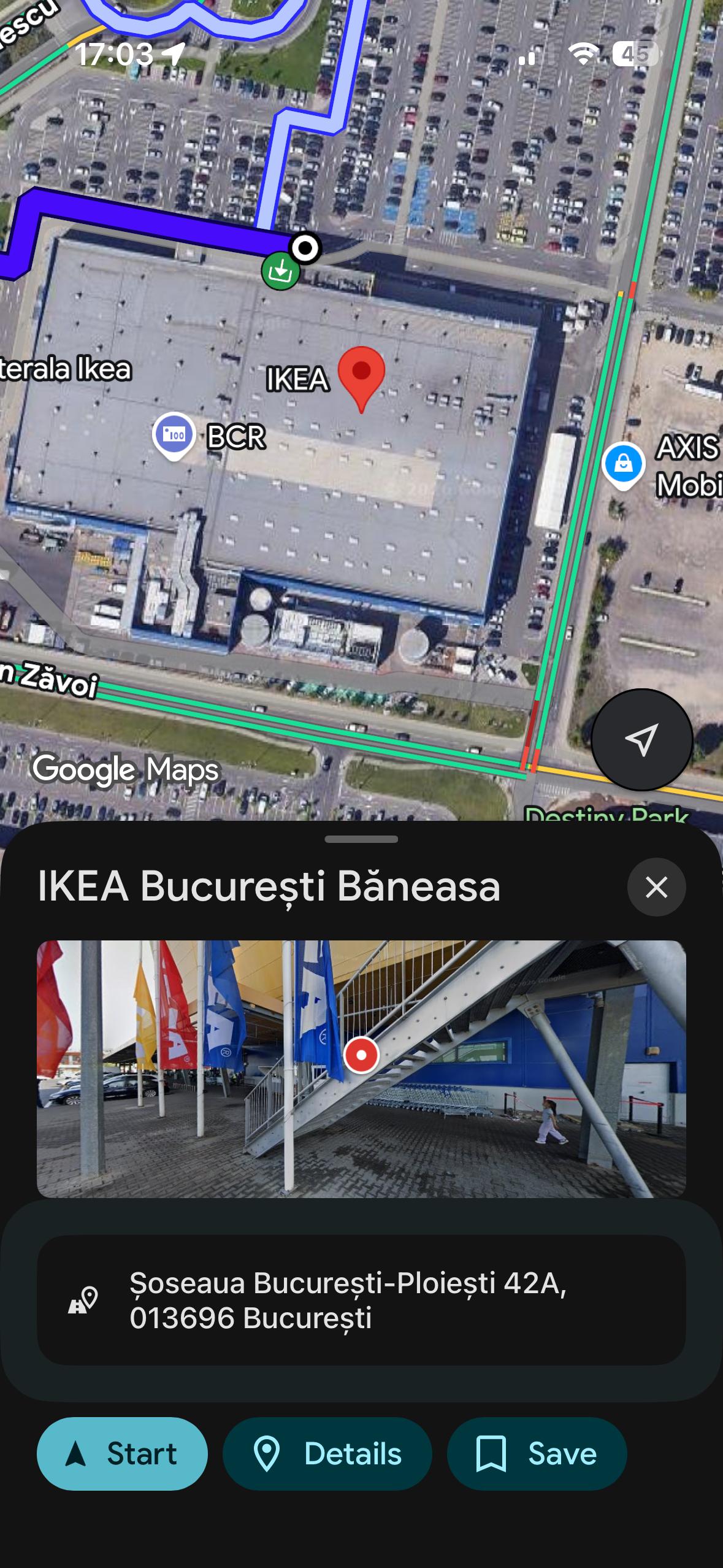Viewport: 723px width, 1568px height.
Task: Select the AXIS Mobi shop marker
Action: (x=623, y=464)
